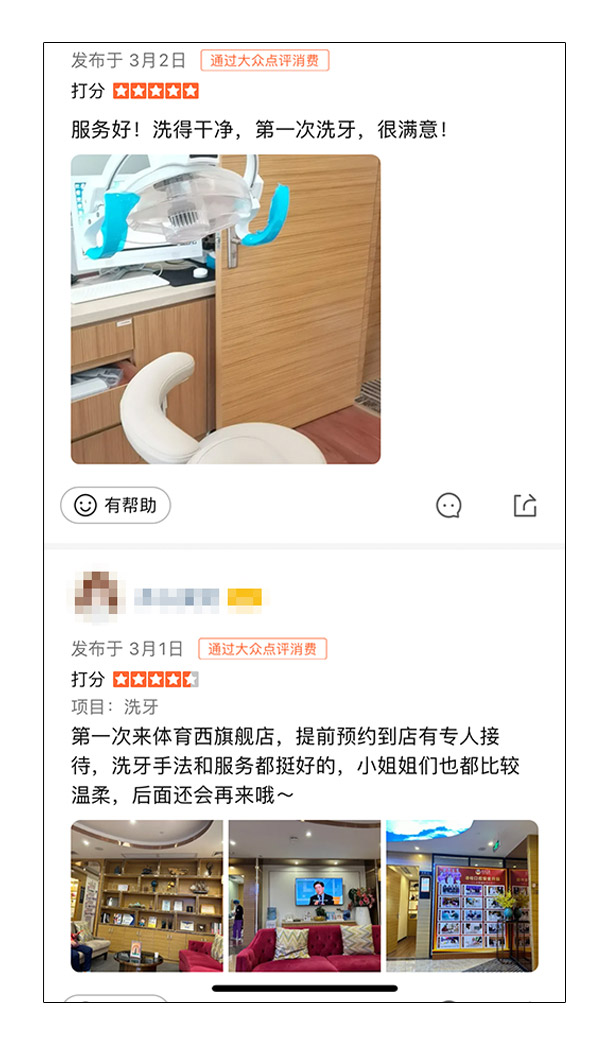Viewport: 609px width, 1062px height.
Task: Comment on the March 2 teeth cleaning review
Action: click(448, 505)
